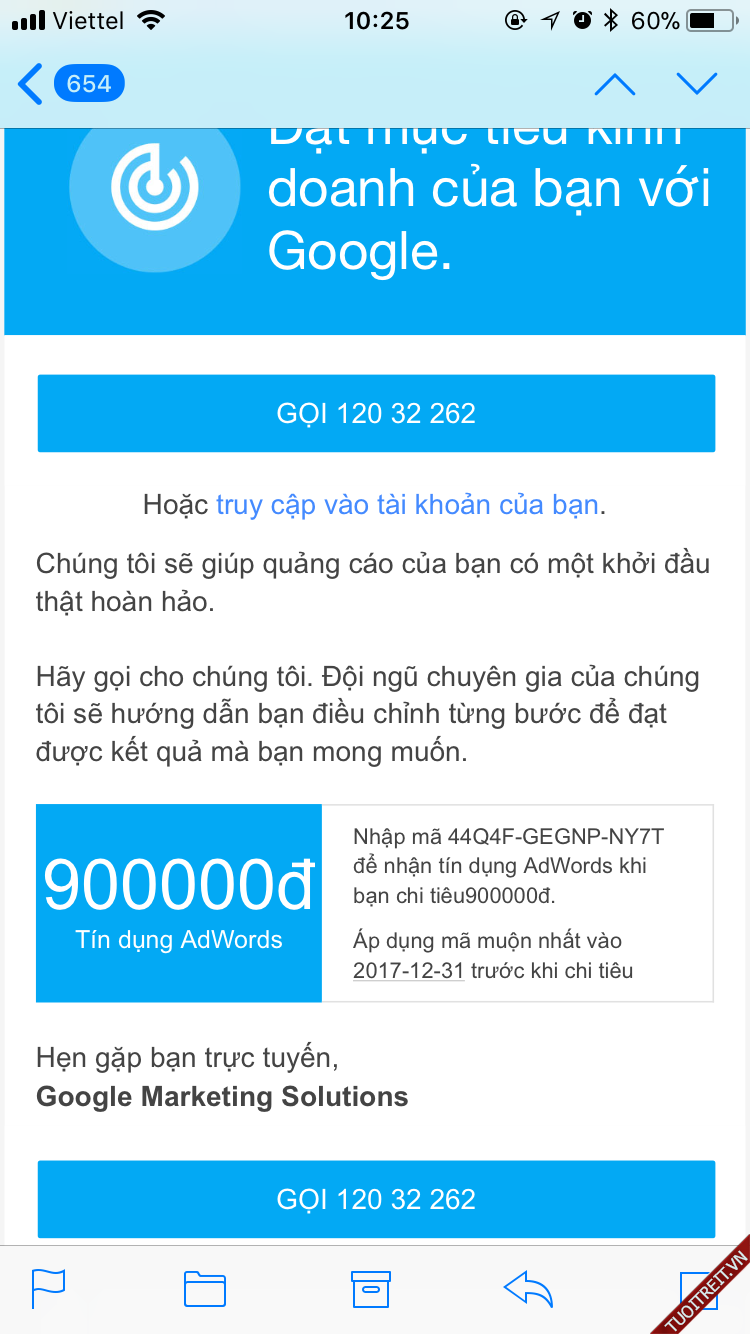The height and width of the screenshot is (1334, 750).
Task: Flag this email
Action: click(x=48, y=1288)
